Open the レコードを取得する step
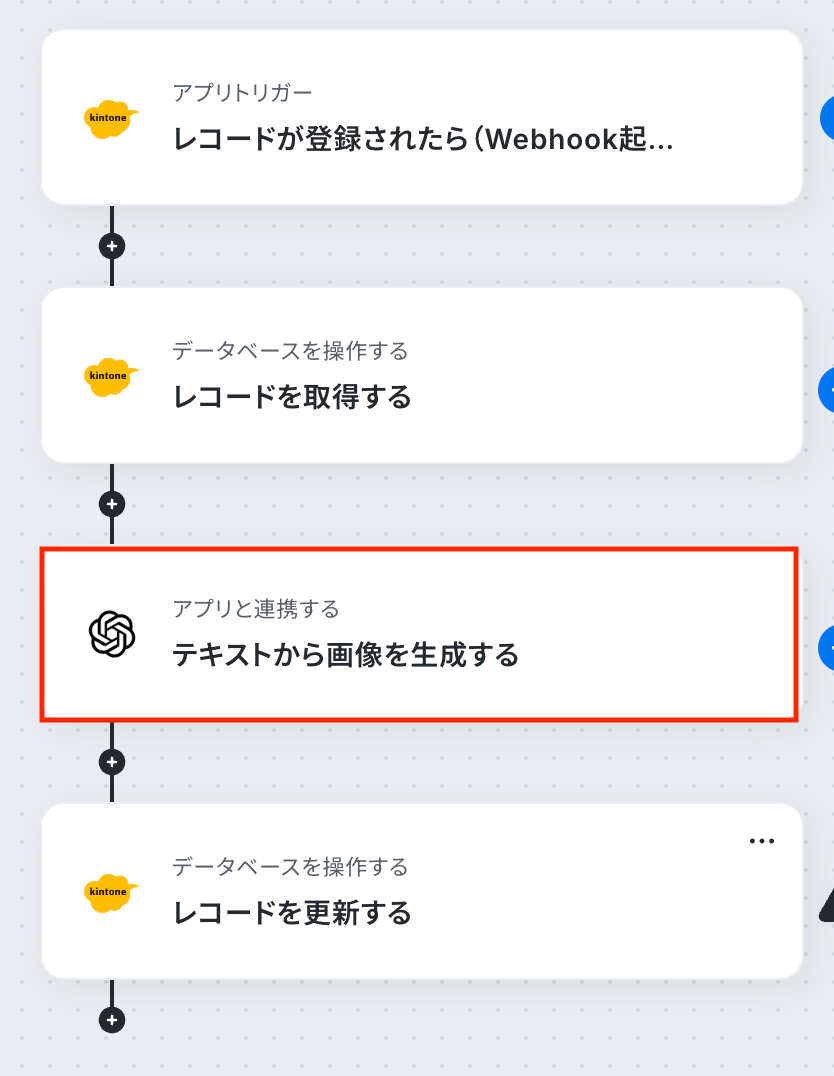Image resolution: width=834 pixels, height=1076 pixels. (421, 375)
